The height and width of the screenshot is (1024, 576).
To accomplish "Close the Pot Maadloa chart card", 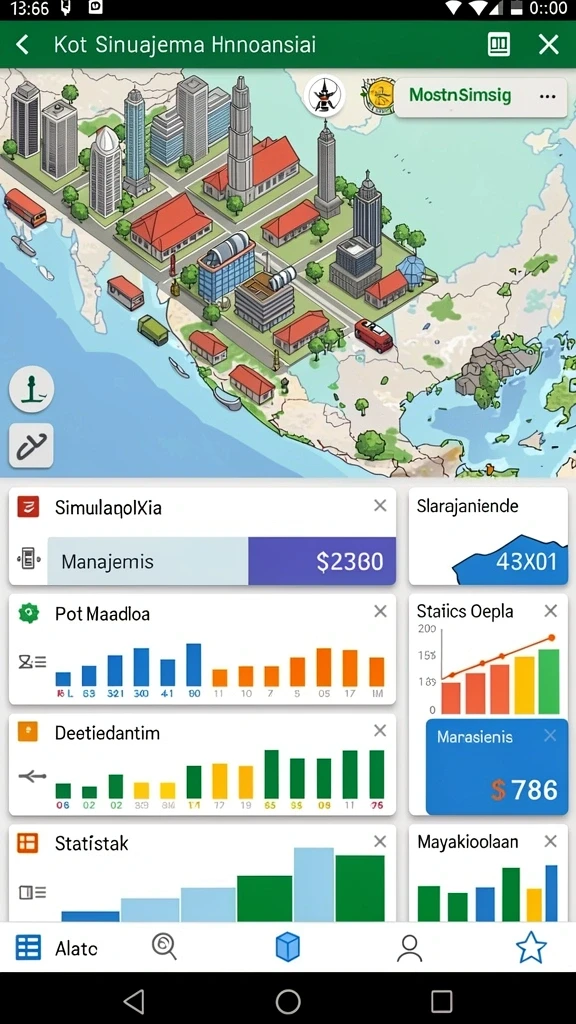I will pyautogui.click(x=380, y=611).
